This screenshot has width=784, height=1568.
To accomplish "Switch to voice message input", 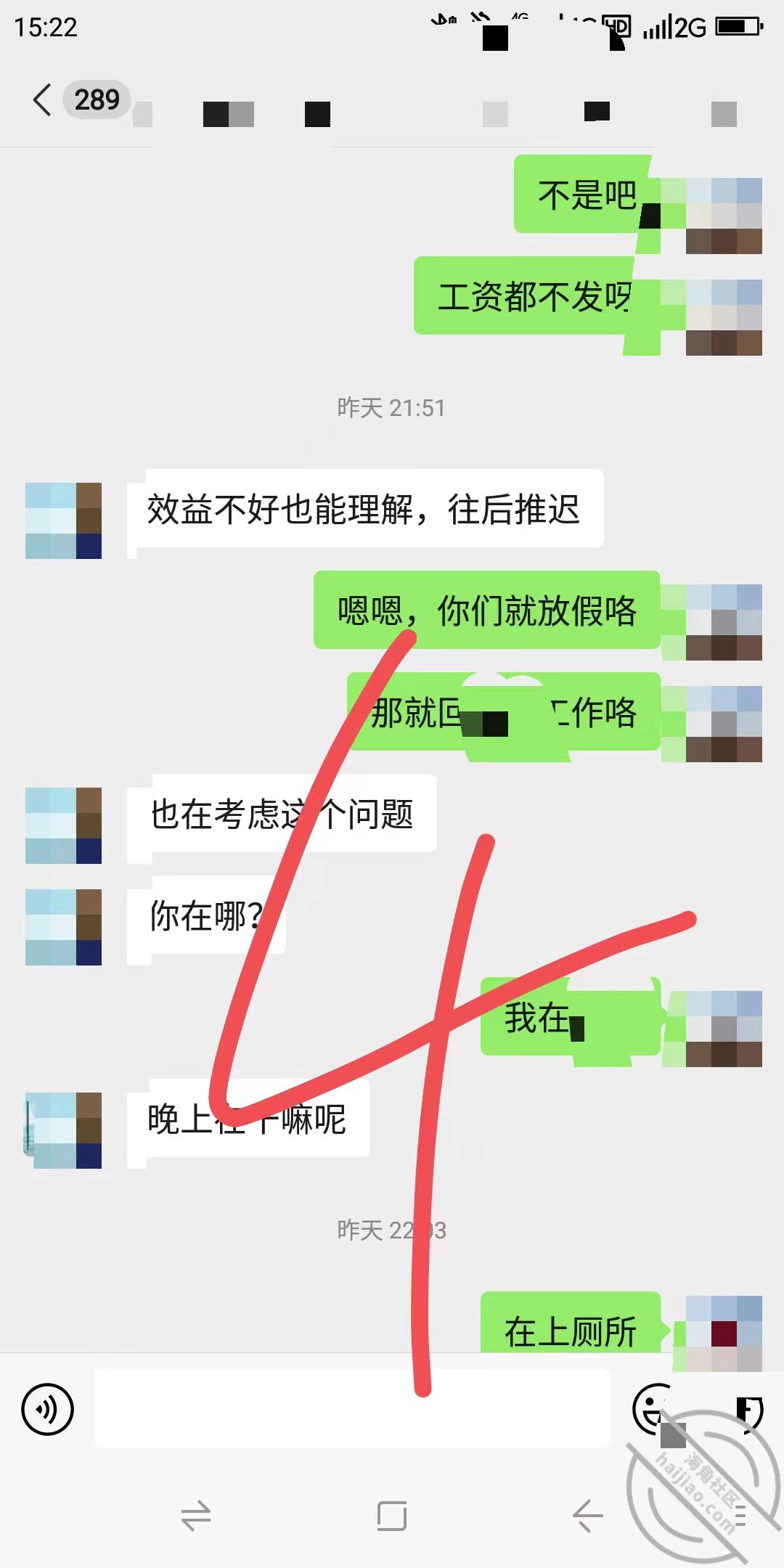I will [48, 1410].
